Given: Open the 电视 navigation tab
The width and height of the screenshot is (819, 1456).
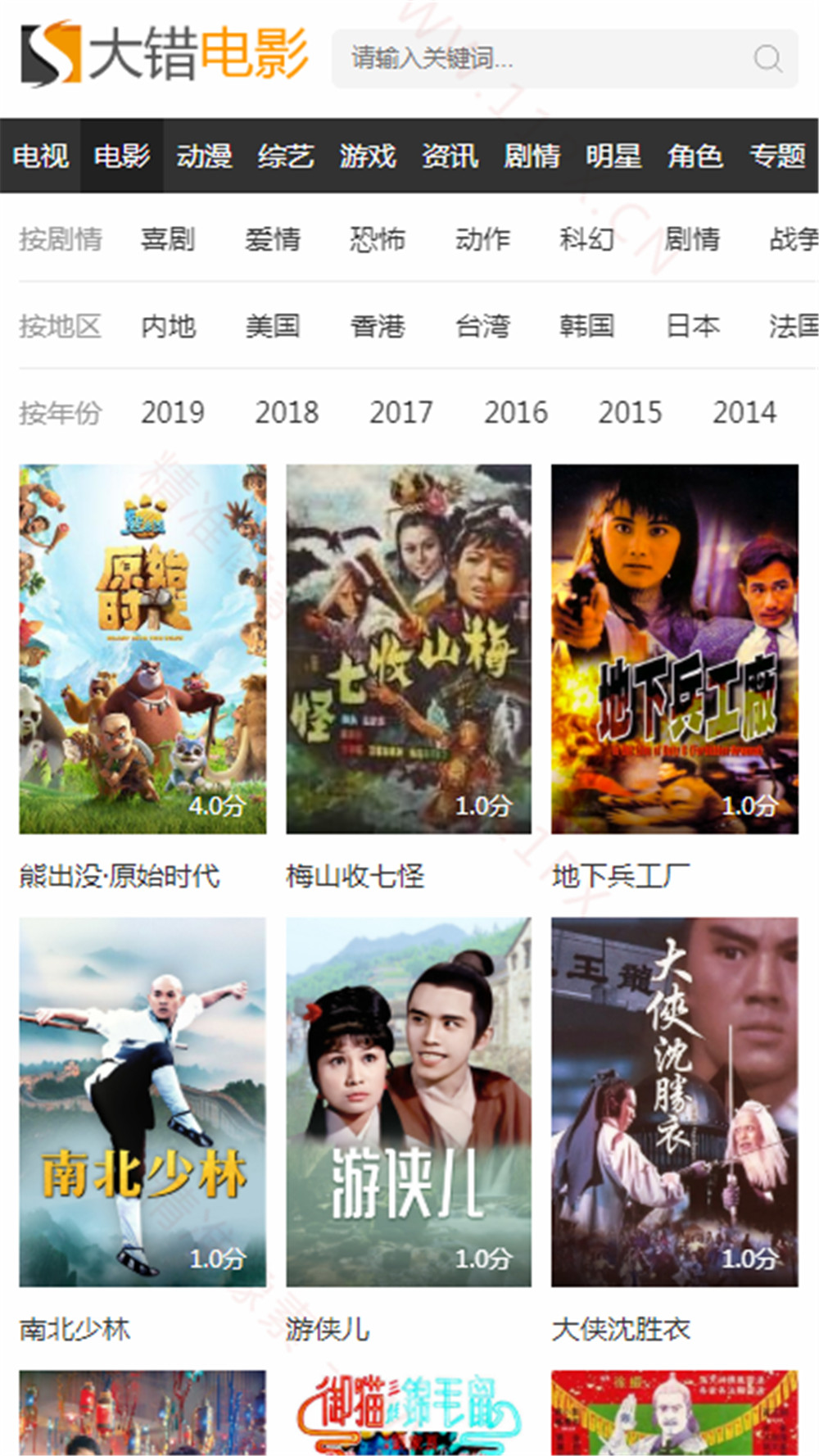Looking at the screenshot, I should click(x=42, y=156).
